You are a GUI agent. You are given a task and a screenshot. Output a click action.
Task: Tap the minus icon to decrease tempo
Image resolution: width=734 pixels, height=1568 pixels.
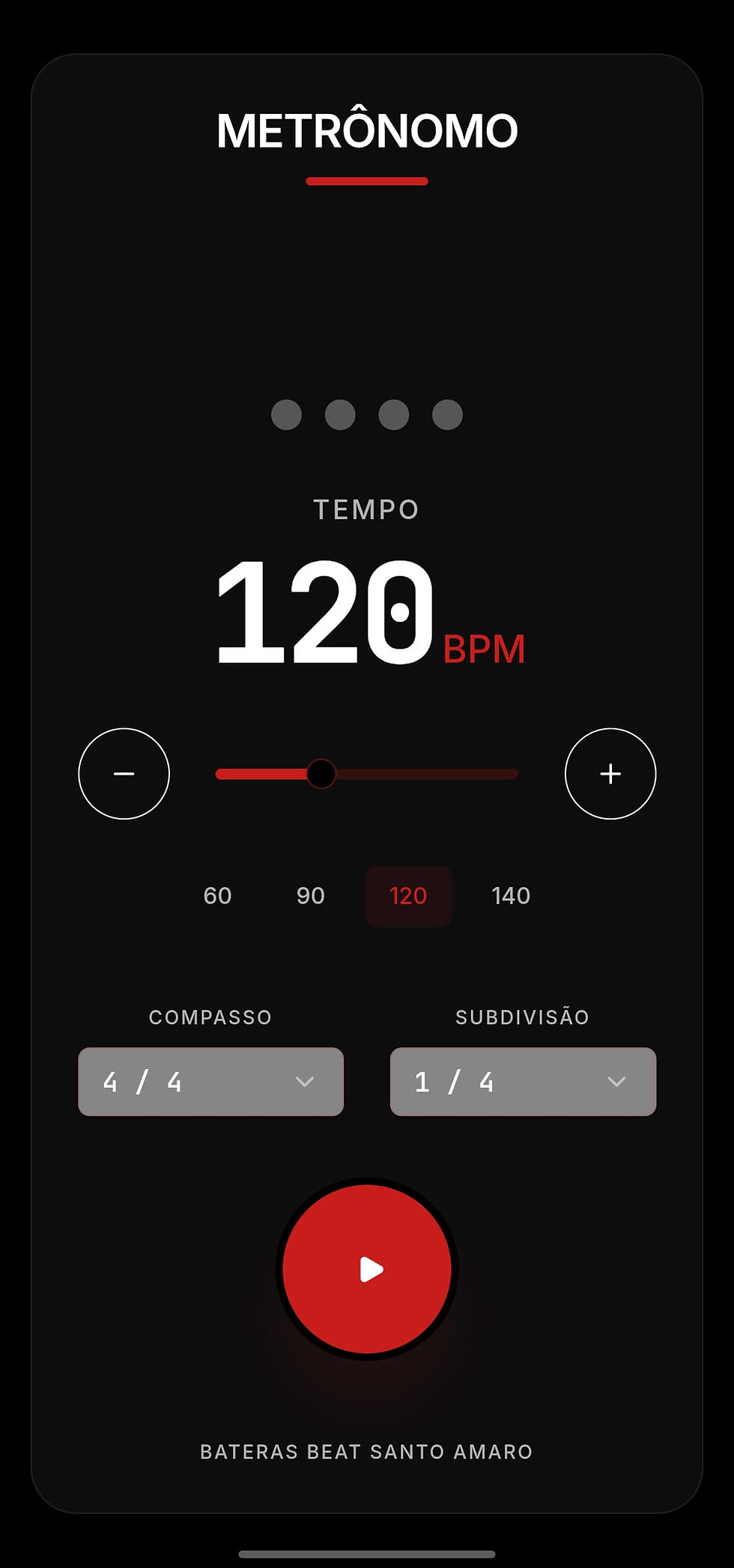coord(124,773)
